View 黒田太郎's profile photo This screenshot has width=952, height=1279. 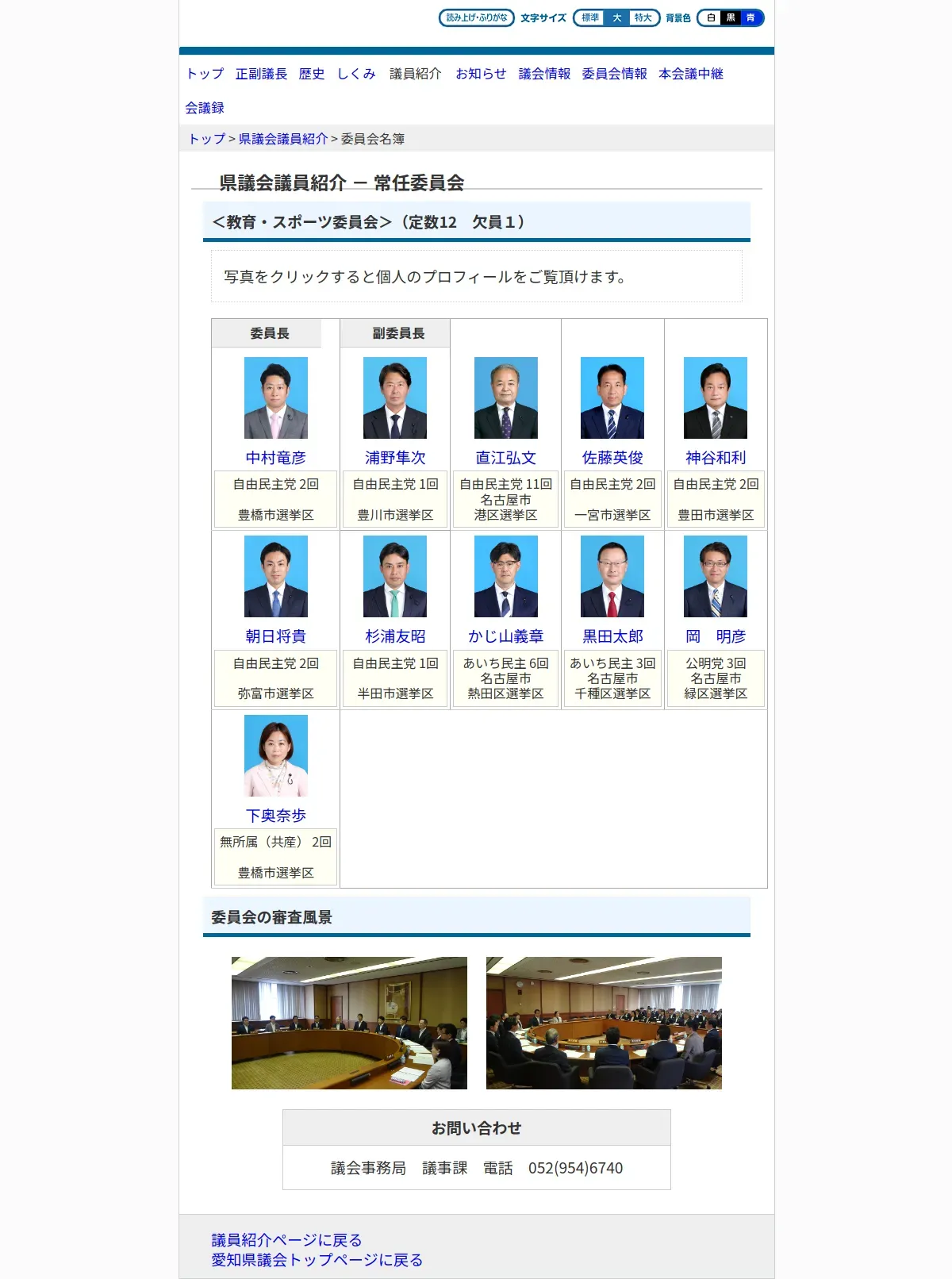[612, 576]
